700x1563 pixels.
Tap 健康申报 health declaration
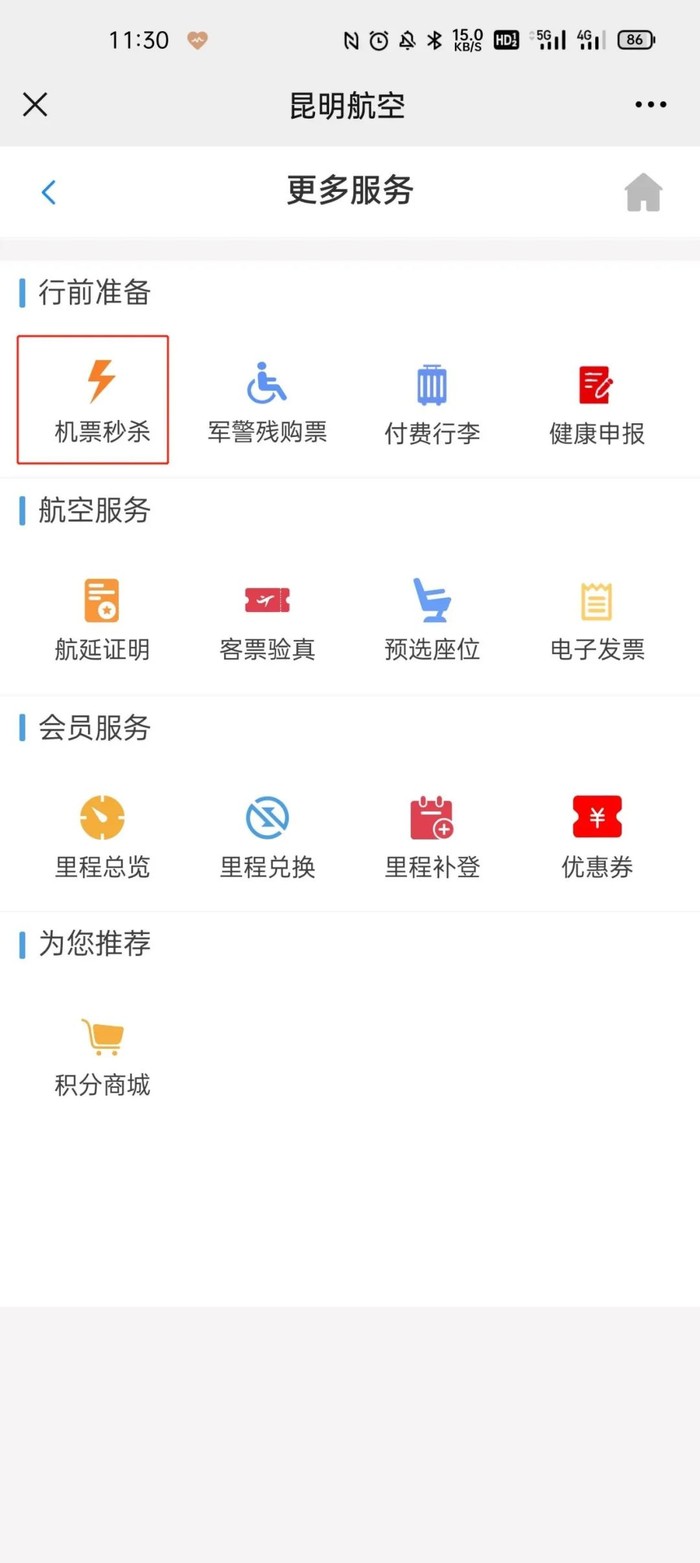click(597, 401)
